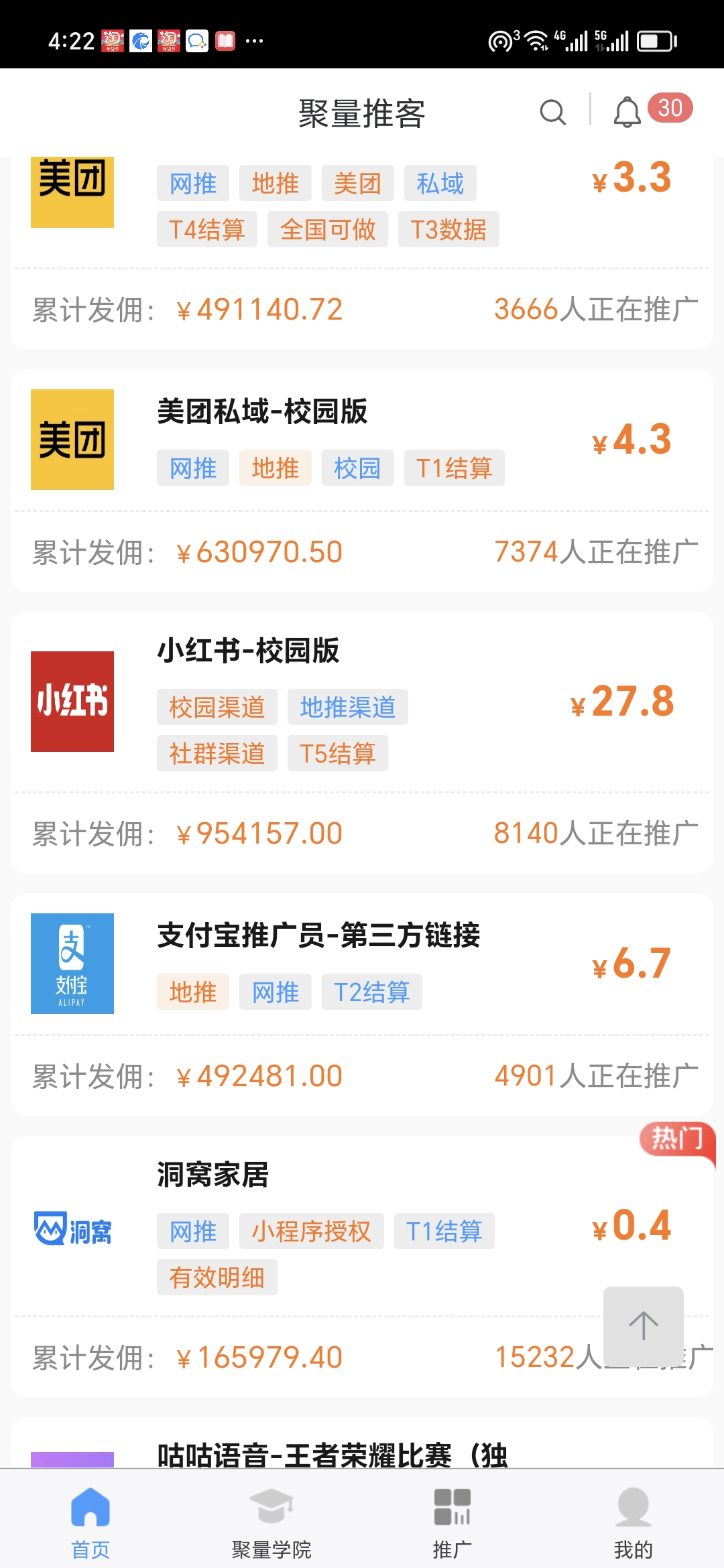Open the 咕咕语音-王者荣耀比赛 task card
This screenshot has height=1568, width=724.
pyautogui.click(x=332, y=1454)
